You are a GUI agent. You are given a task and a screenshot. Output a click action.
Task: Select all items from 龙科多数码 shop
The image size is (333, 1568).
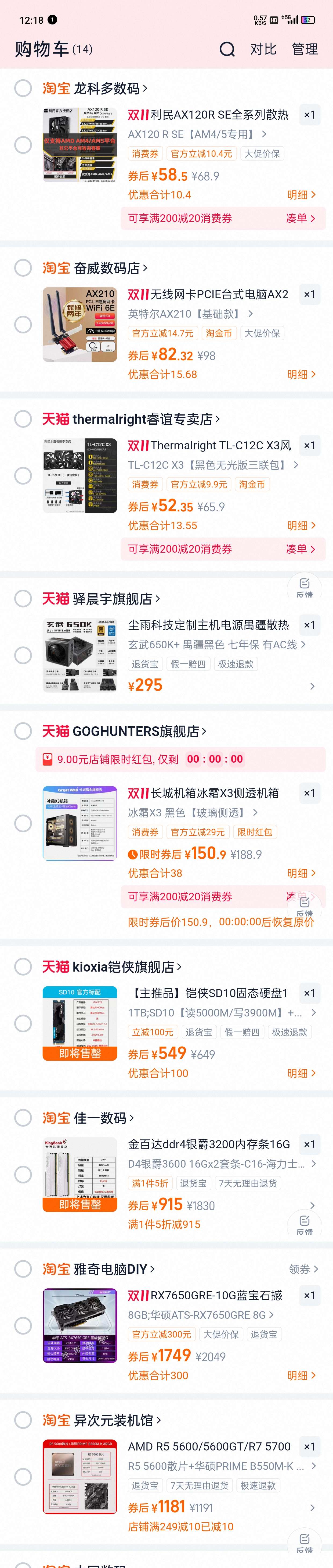point(23,88)
